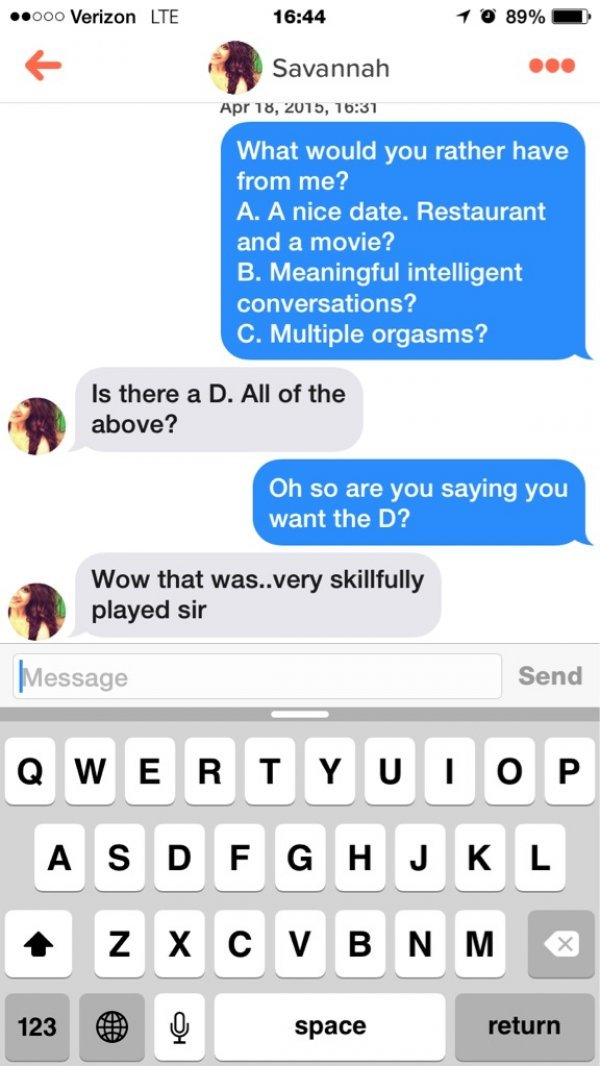Start dictation with the microphone key
Image resolution: width=600 pixels, height=1066 pixels.
[x=179, y=1026]
